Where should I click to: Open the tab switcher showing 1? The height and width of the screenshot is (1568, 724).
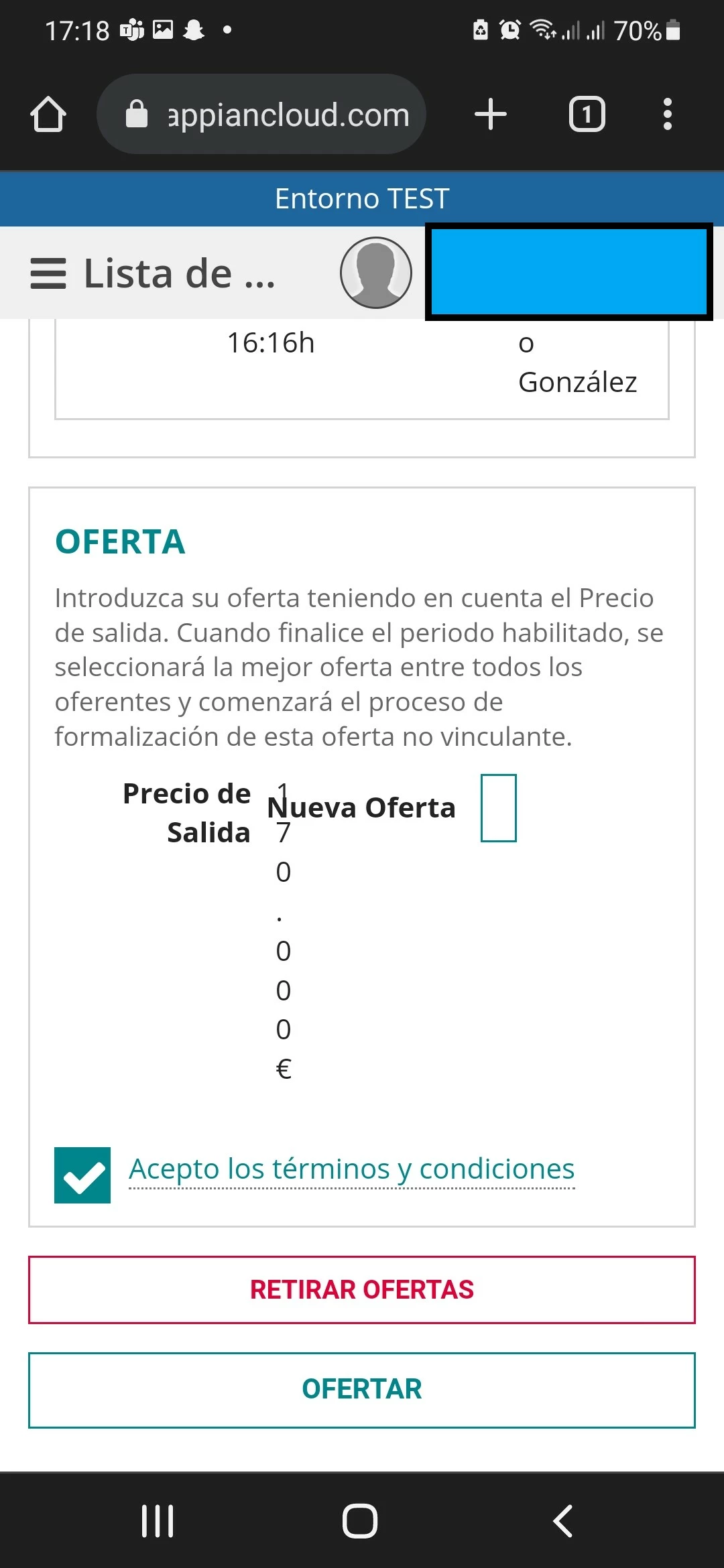click(x=587, y=114)
